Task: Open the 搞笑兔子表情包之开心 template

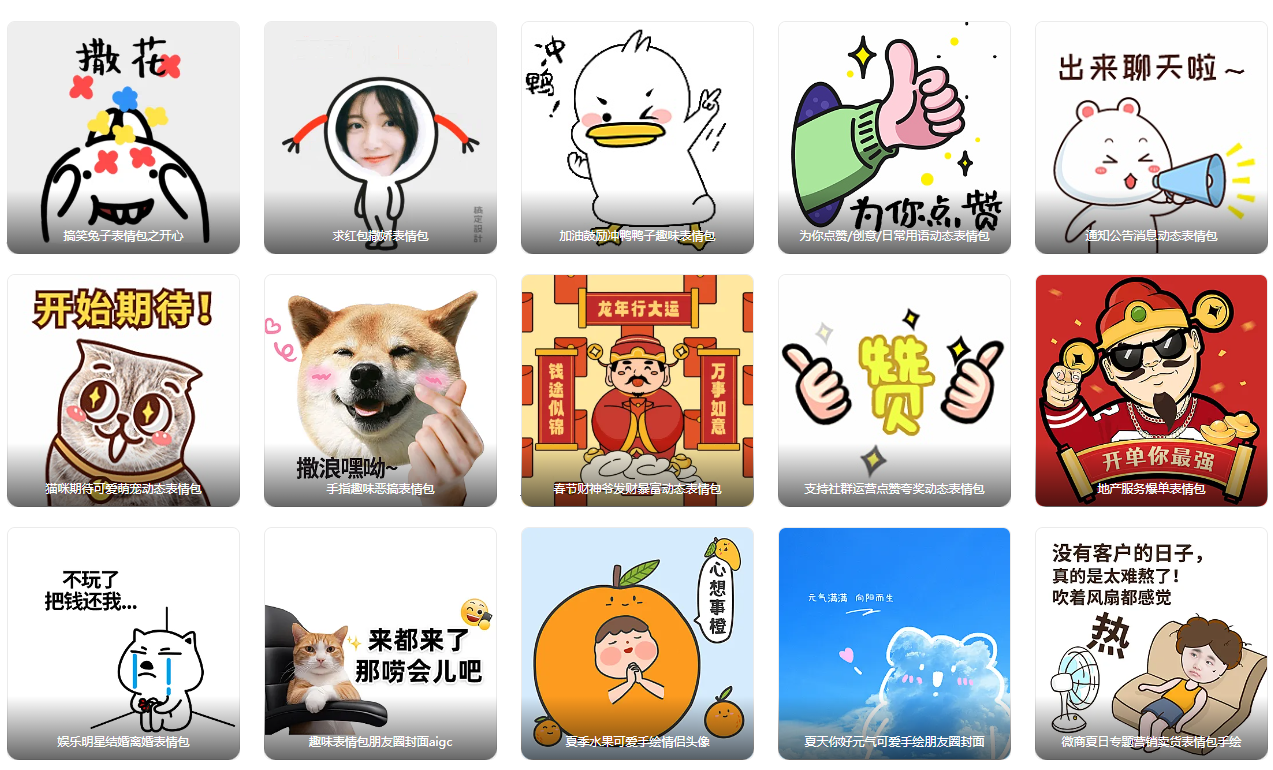Action: click(x=123, y=137)
